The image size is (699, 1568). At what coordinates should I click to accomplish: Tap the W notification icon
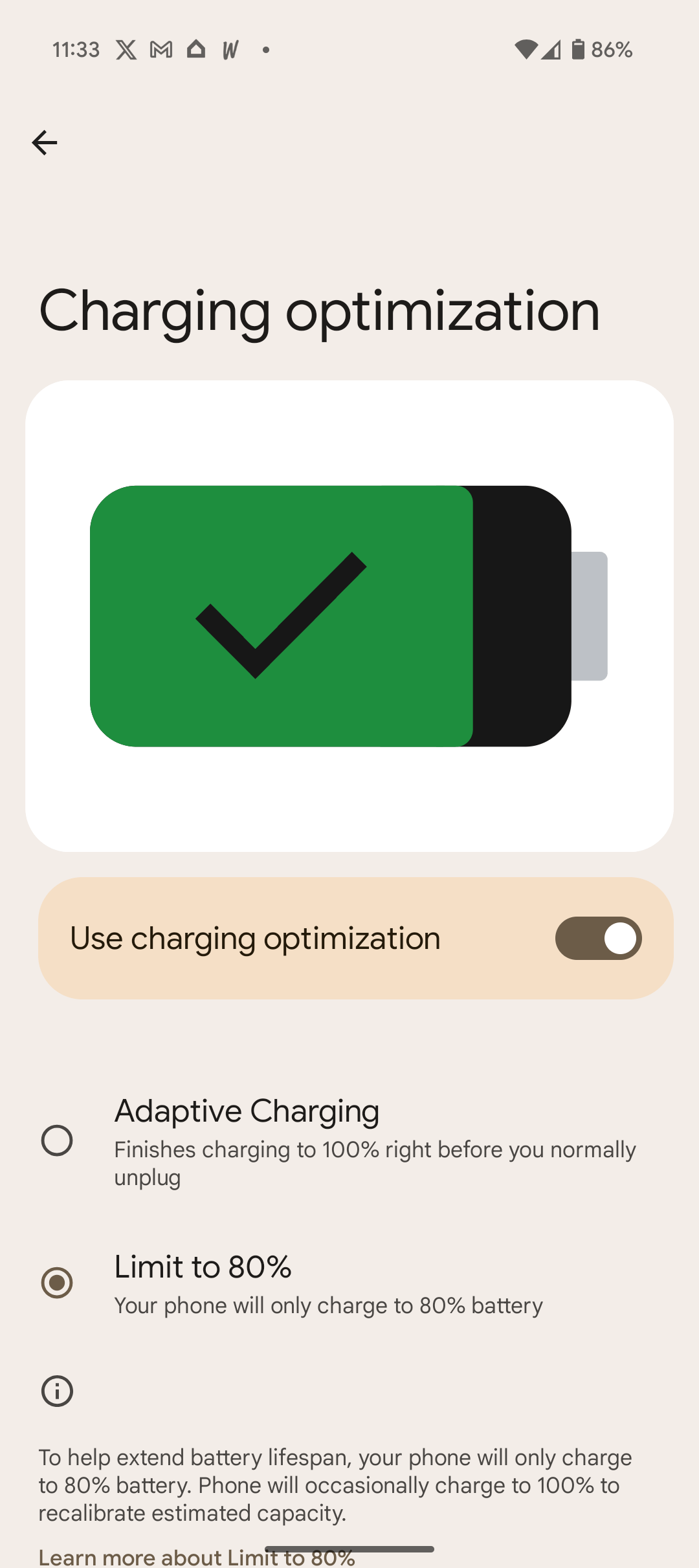230,49
